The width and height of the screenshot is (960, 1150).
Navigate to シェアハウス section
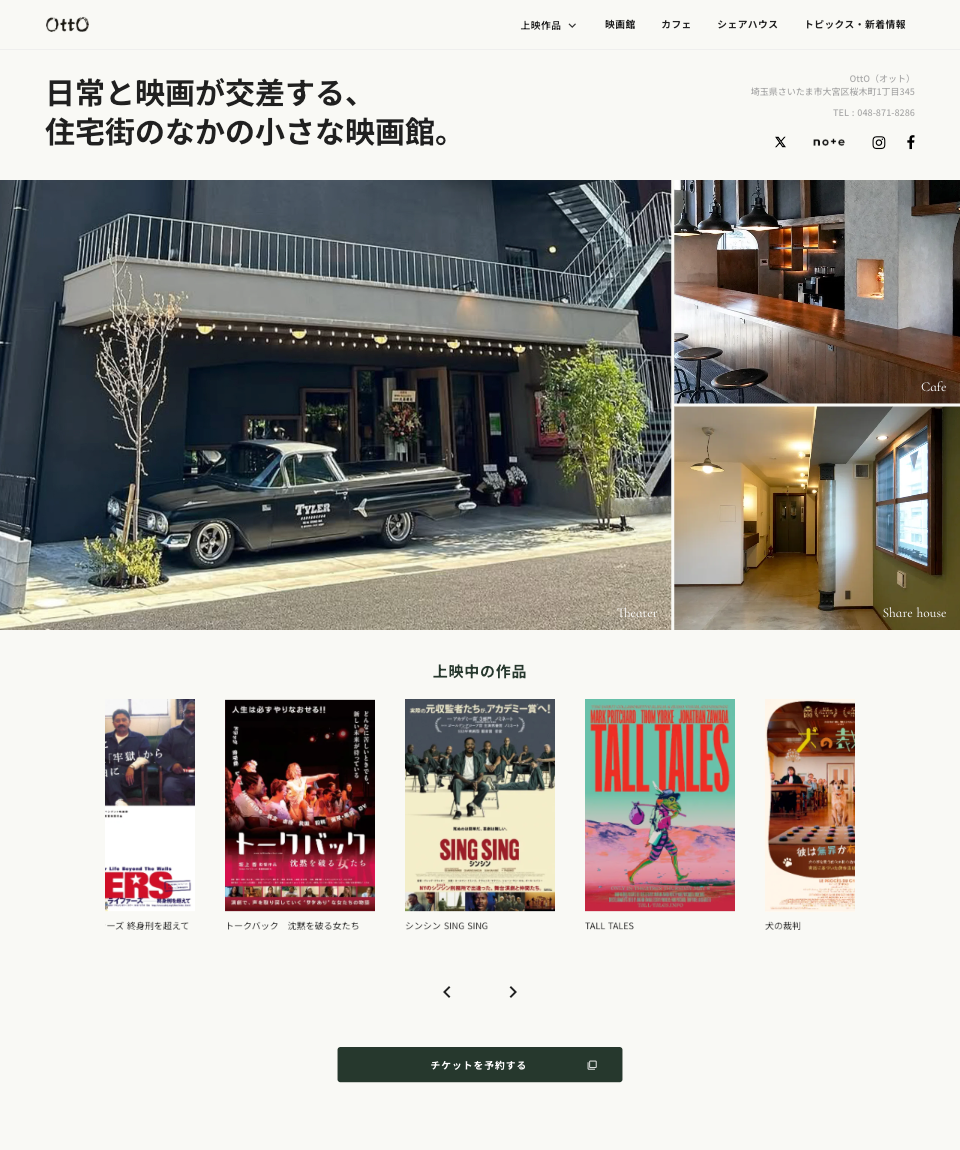(747, 24)
